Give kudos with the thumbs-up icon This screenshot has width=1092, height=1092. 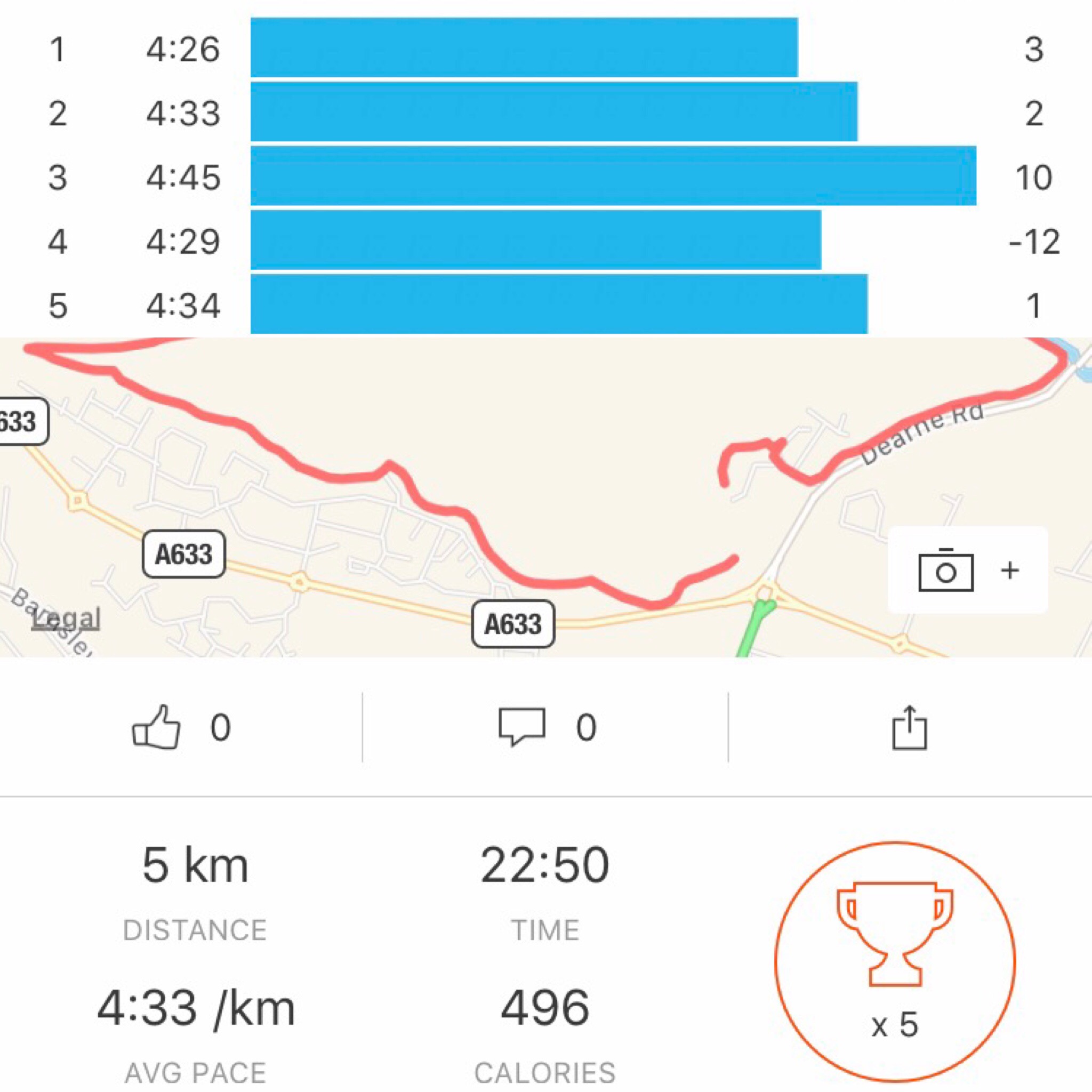click(156, 727)
